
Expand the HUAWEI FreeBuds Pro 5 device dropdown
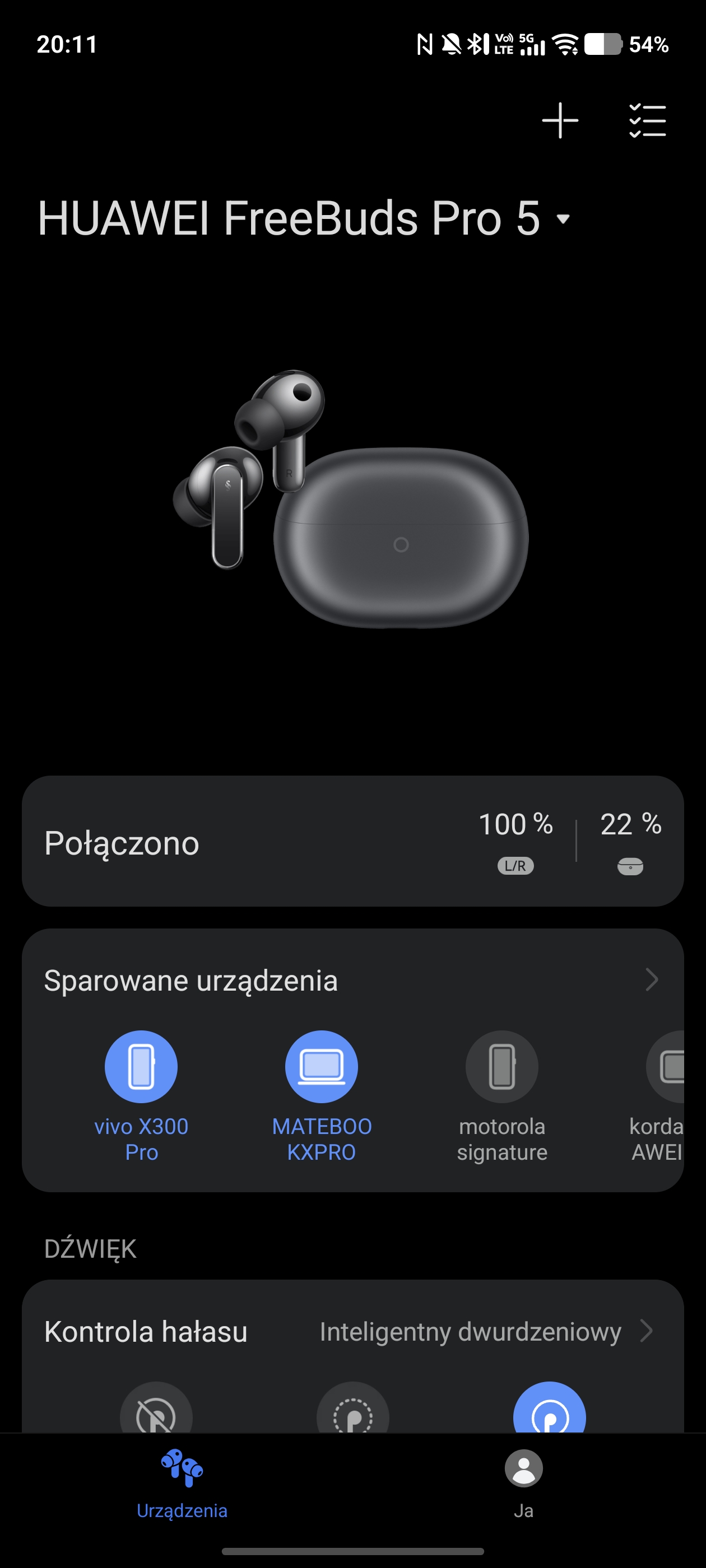coord(564,218)
